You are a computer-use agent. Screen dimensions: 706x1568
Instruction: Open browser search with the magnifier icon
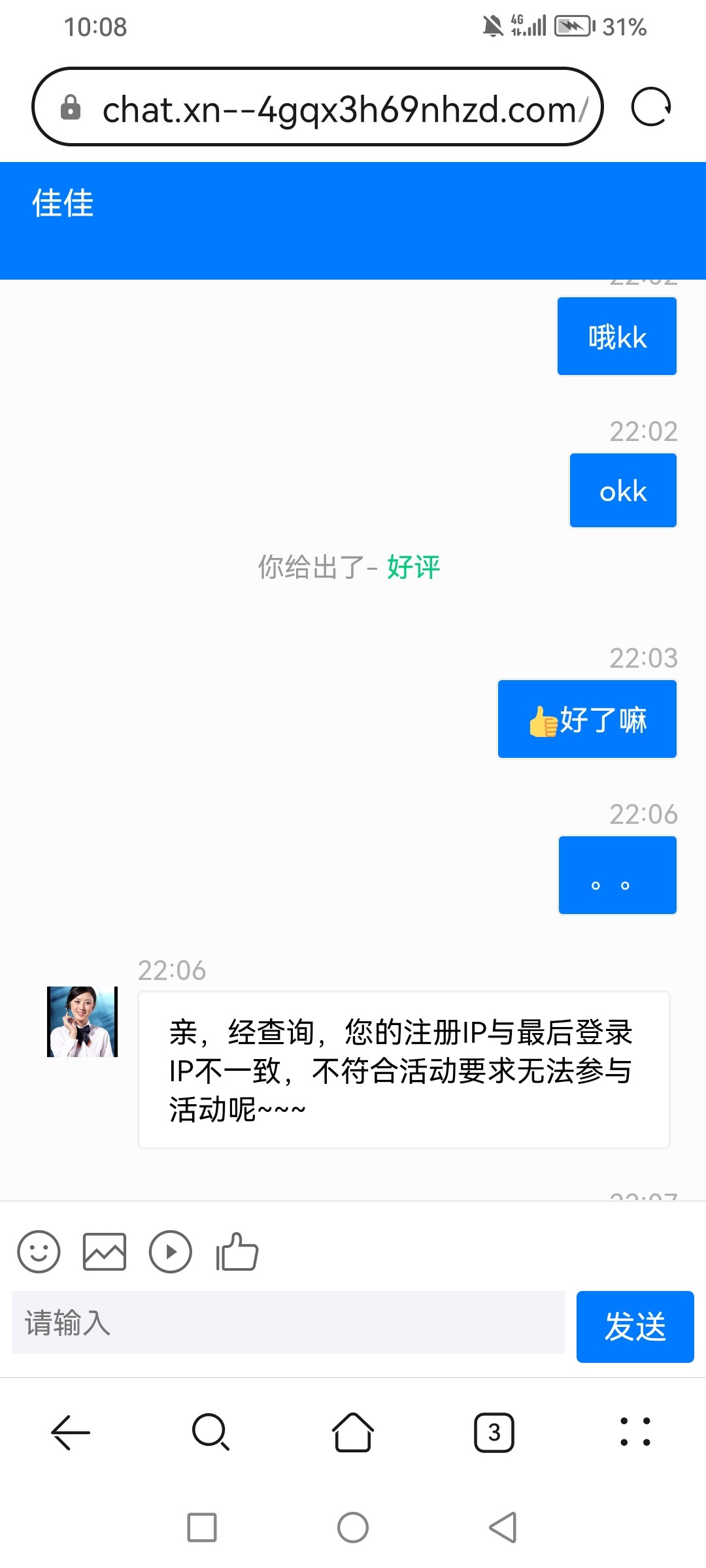pos(209,1433)
